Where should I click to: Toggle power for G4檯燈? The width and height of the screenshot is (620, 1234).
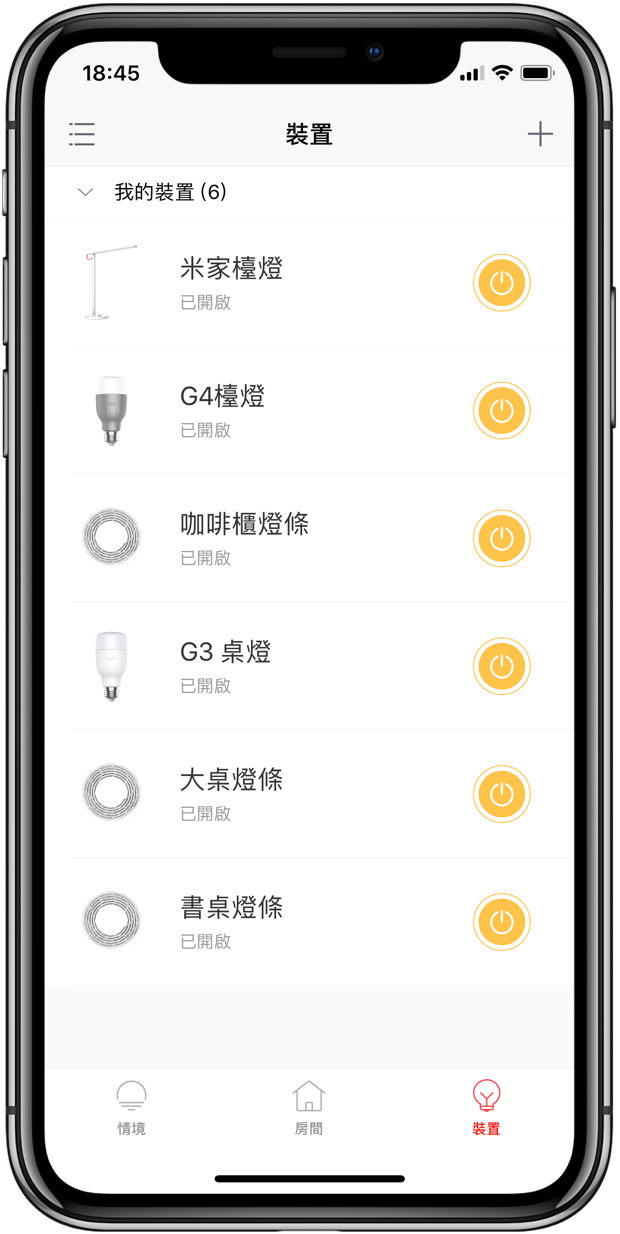point(501,411)
